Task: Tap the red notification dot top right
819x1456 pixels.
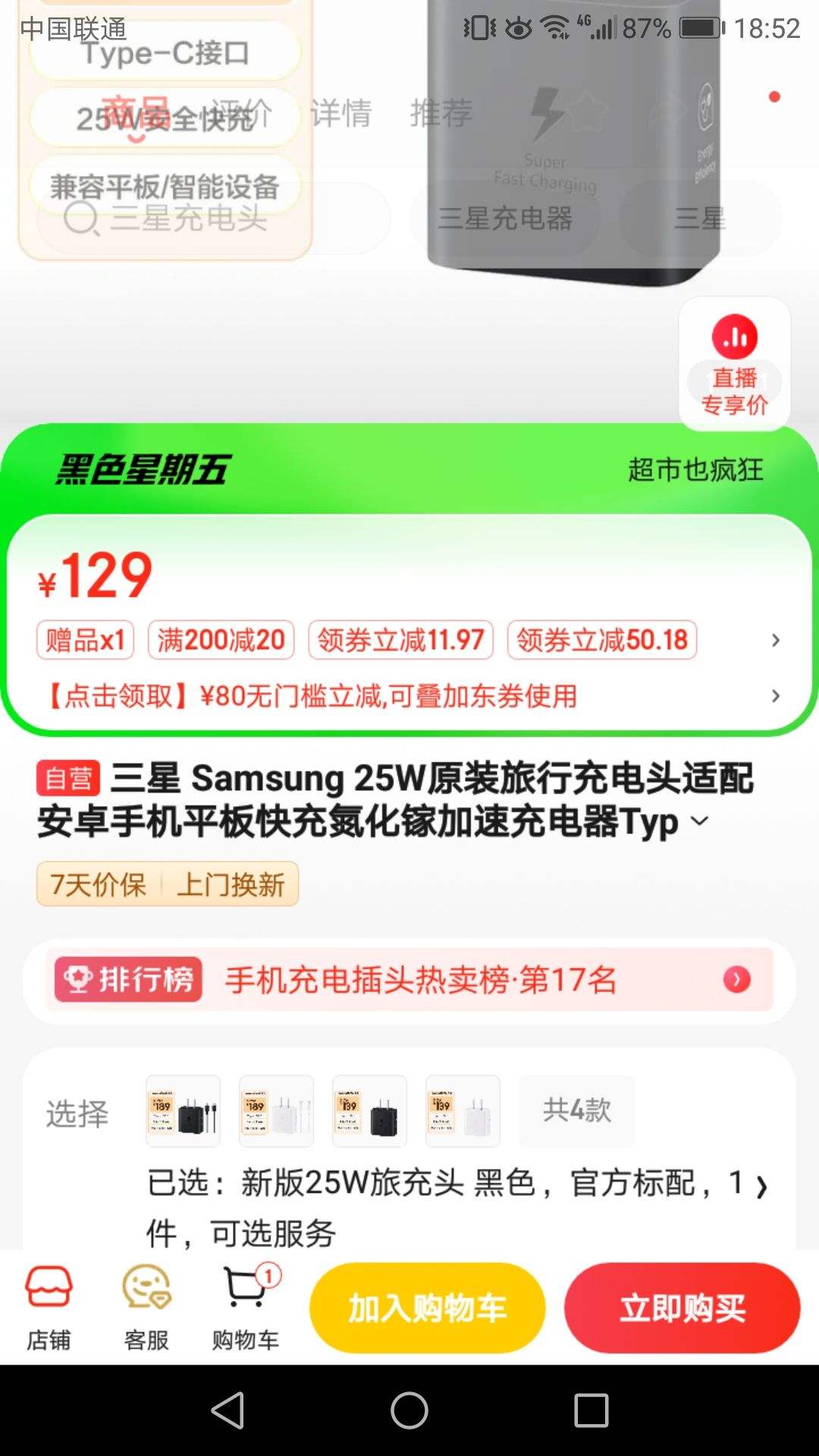Action: click(x=775, y=96)
